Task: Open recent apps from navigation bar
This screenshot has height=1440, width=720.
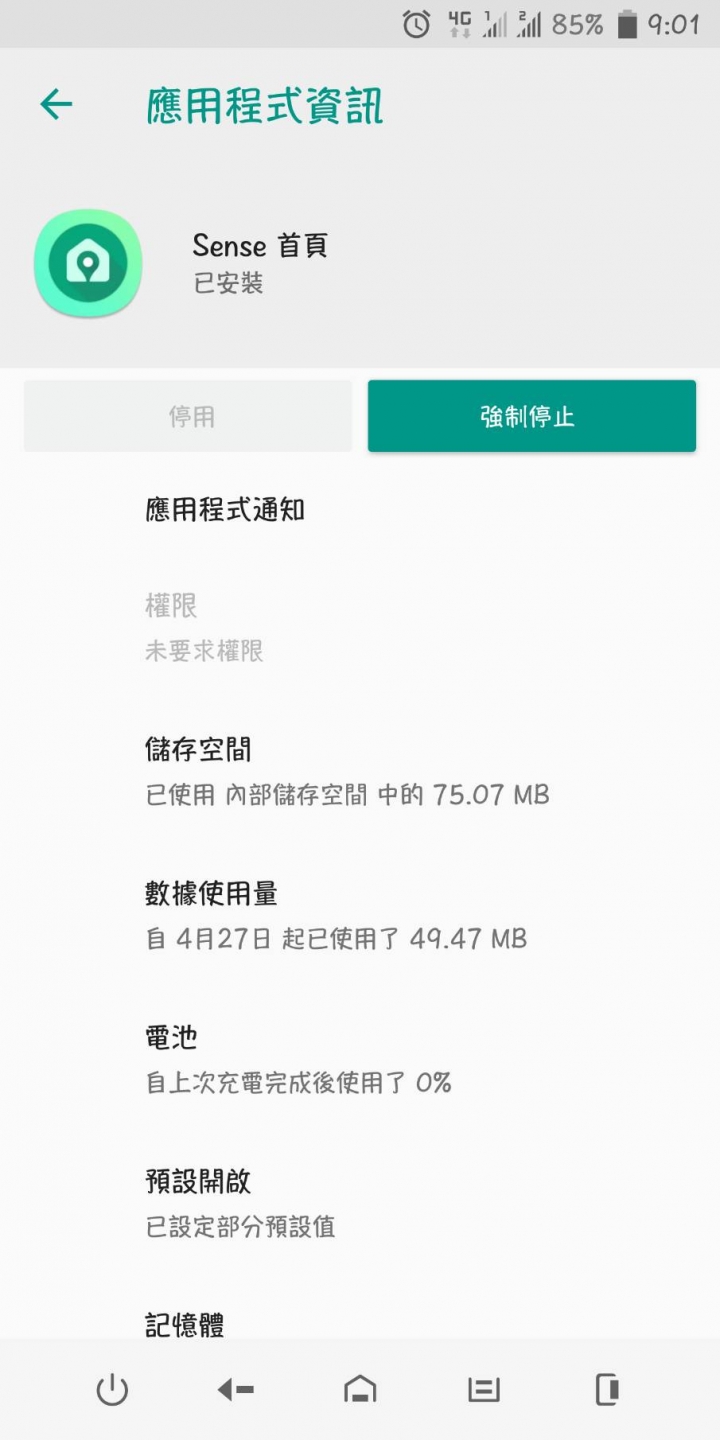Action: coord(484,1389)
